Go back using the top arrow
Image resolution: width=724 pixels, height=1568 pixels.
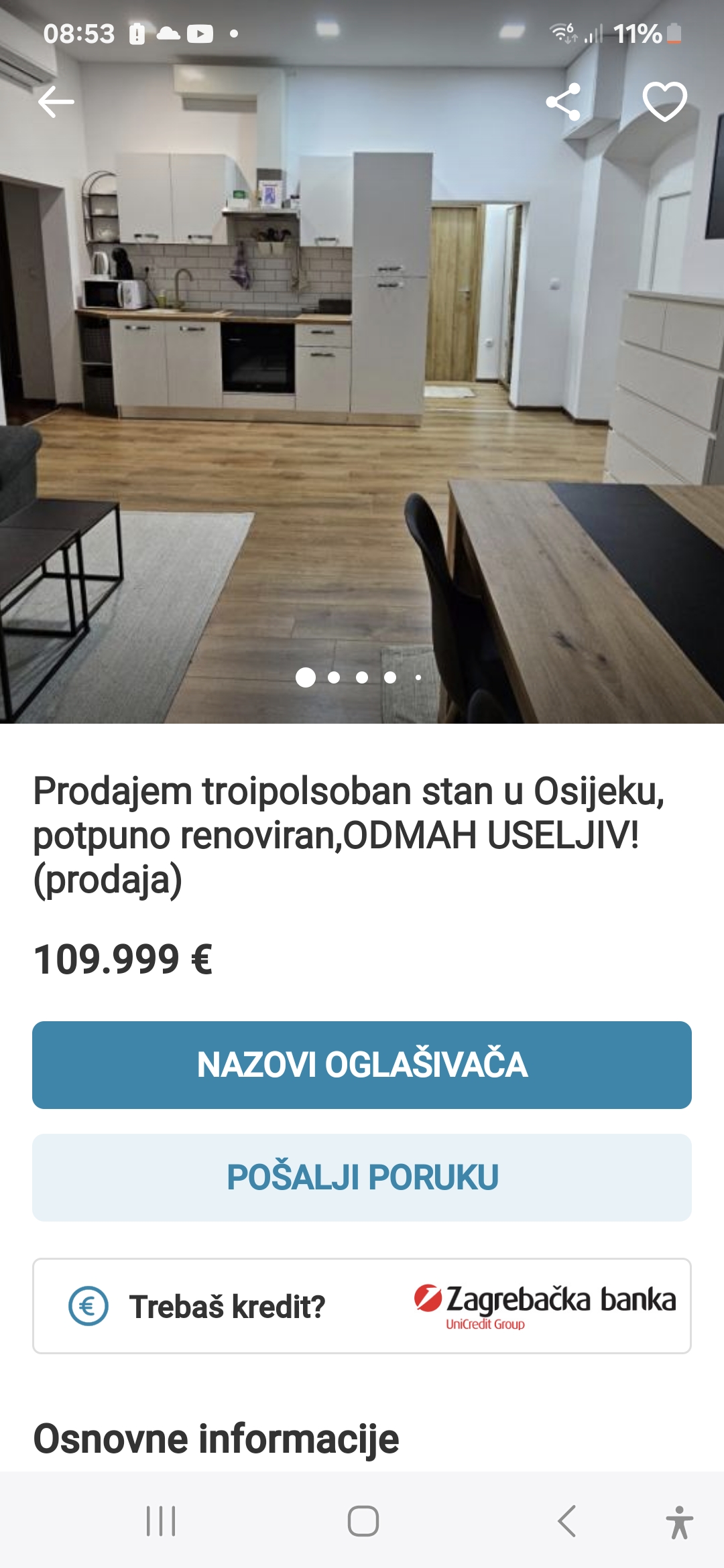56,103
